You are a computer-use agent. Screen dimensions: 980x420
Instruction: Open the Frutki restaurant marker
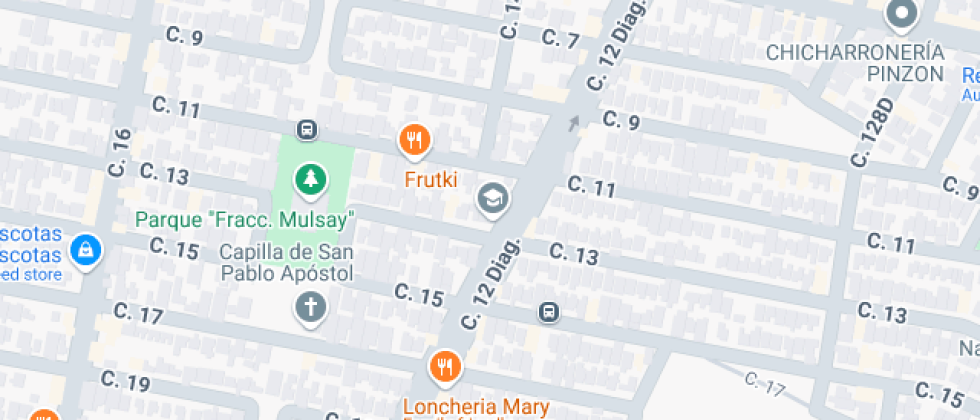(414, 142)
